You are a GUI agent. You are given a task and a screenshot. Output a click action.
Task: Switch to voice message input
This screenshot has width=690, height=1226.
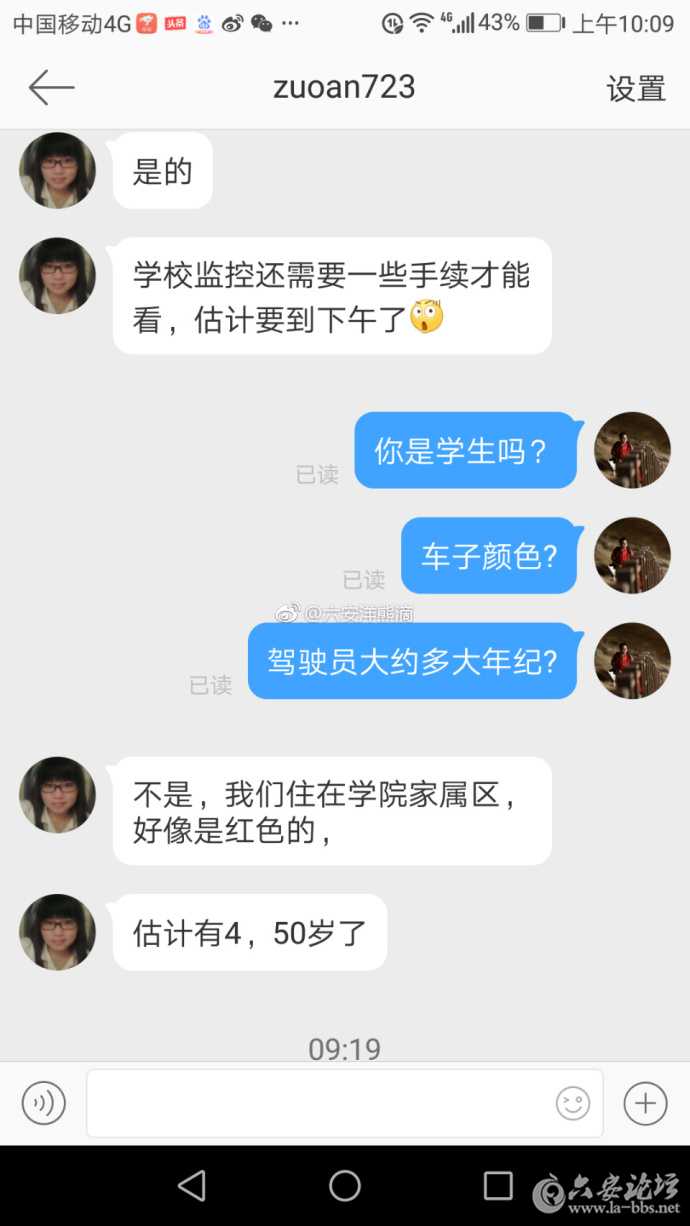coord(44,1103)
